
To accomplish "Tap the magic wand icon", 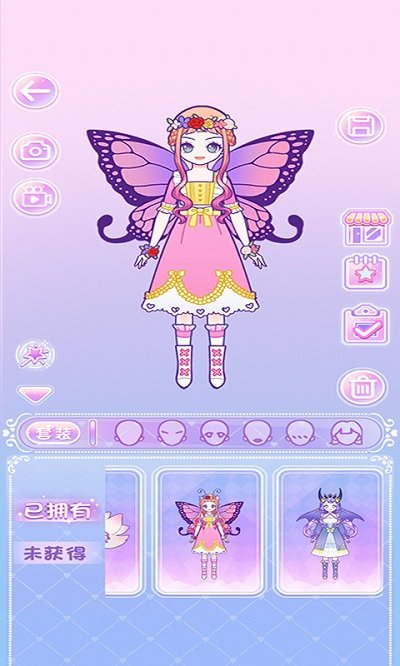I will [x=35, y=354].
